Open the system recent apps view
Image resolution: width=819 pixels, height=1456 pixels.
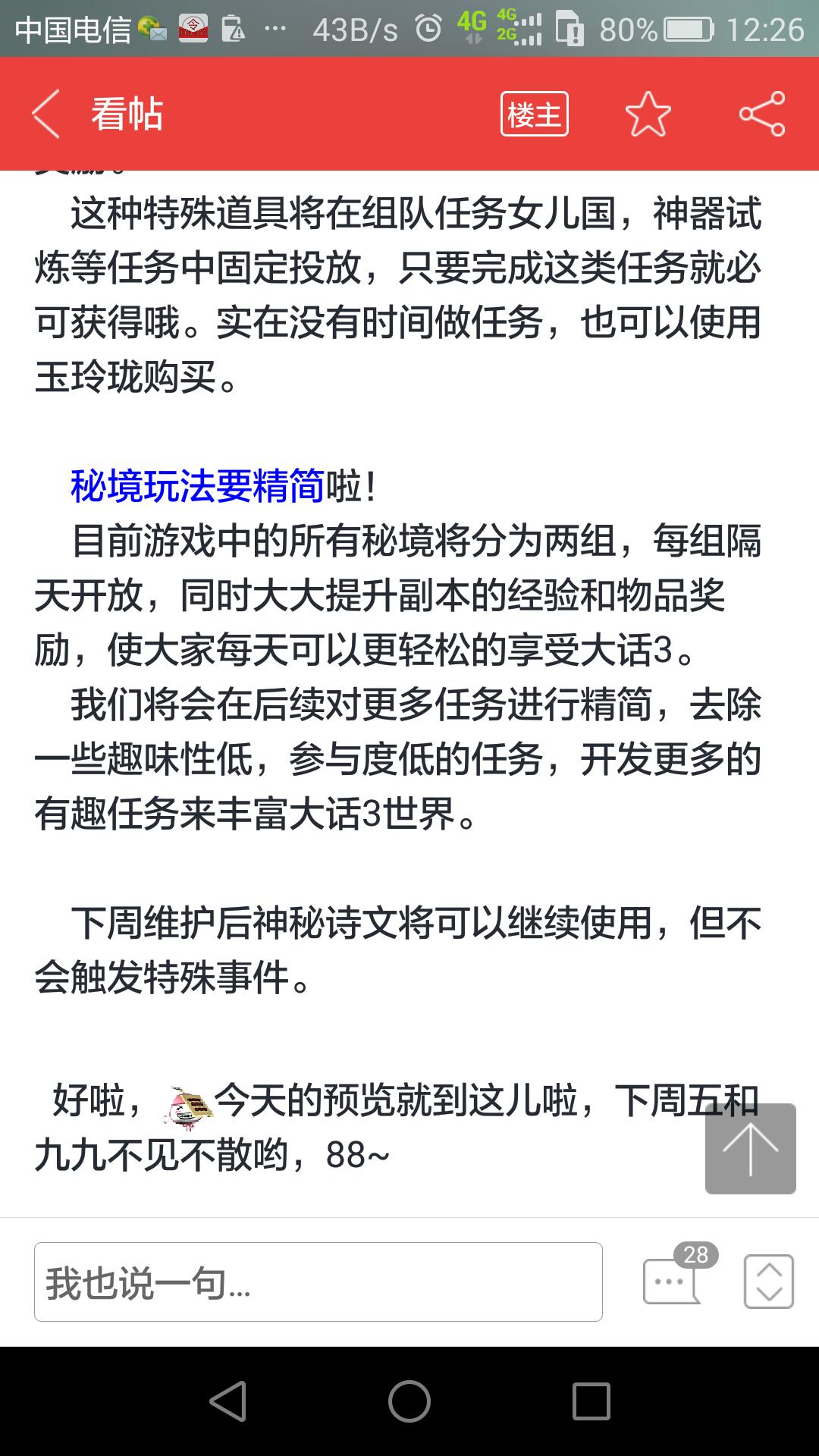[x=591, y=1401]
